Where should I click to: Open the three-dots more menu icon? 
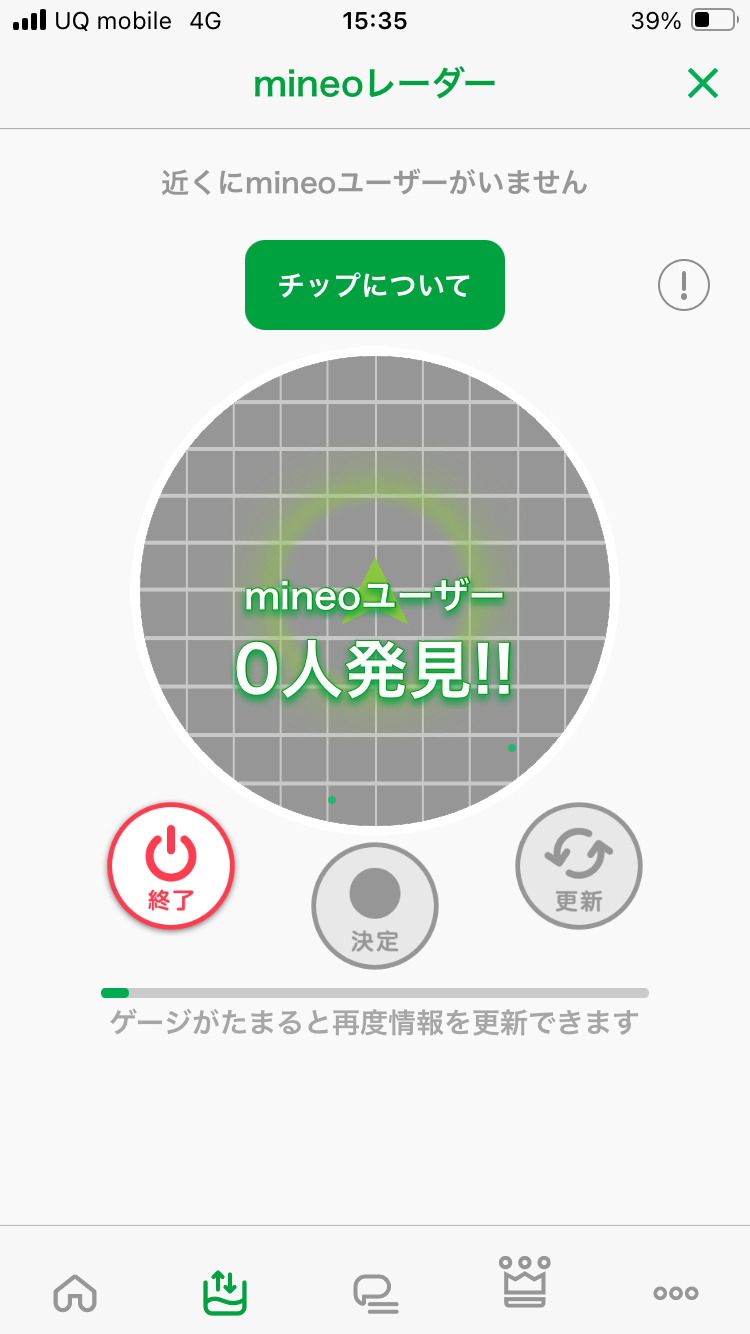676,1292
